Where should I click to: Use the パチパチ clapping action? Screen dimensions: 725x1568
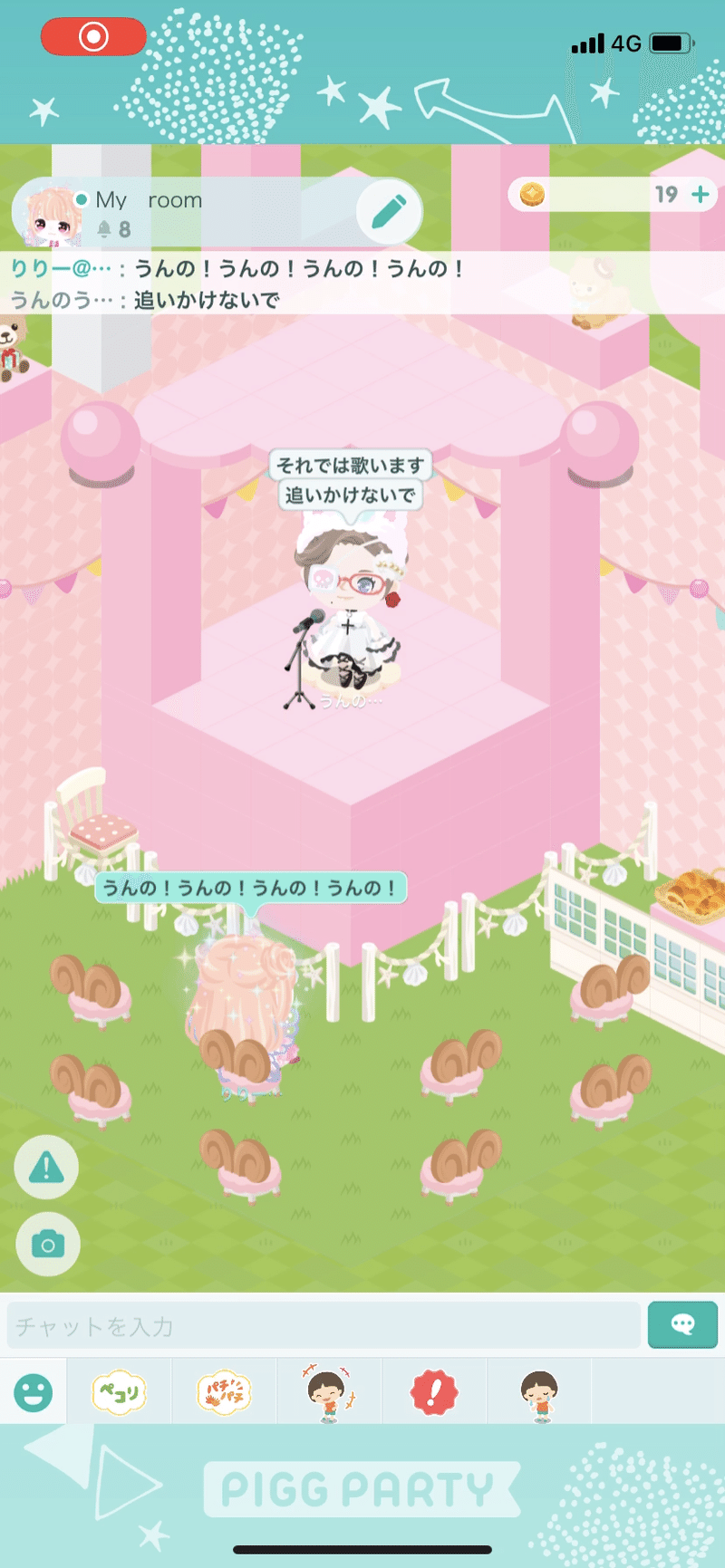pyautogui.click(x=223, y=1392)
